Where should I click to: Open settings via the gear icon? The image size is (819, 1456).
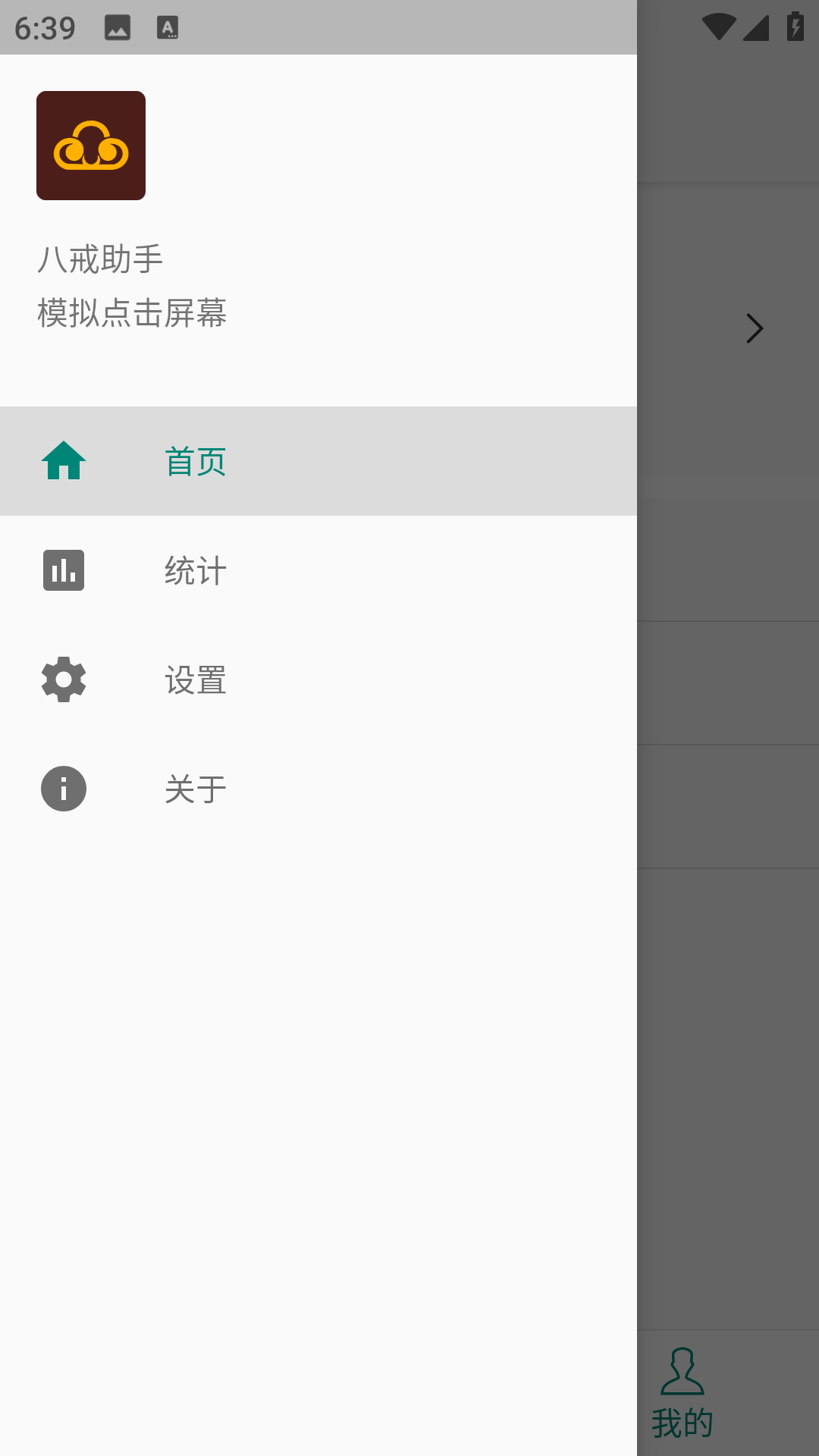tap(64, 680)
